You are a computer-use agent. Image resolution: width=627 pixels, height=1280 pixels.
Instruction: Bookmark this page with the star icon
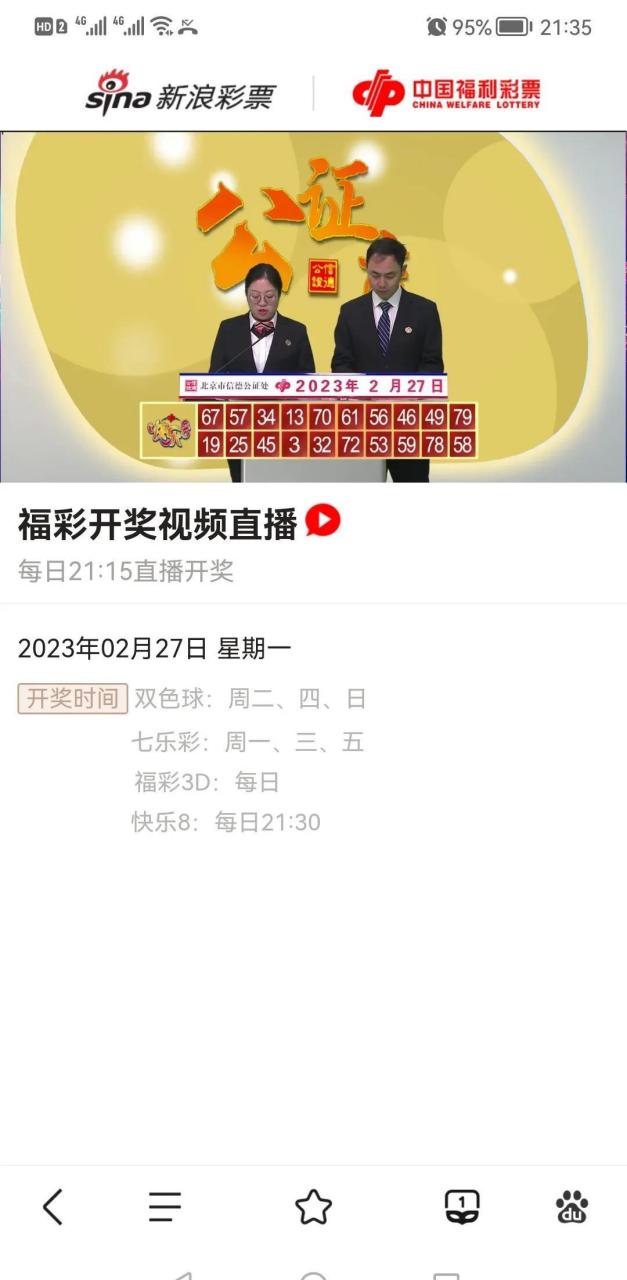(313, 1207)
